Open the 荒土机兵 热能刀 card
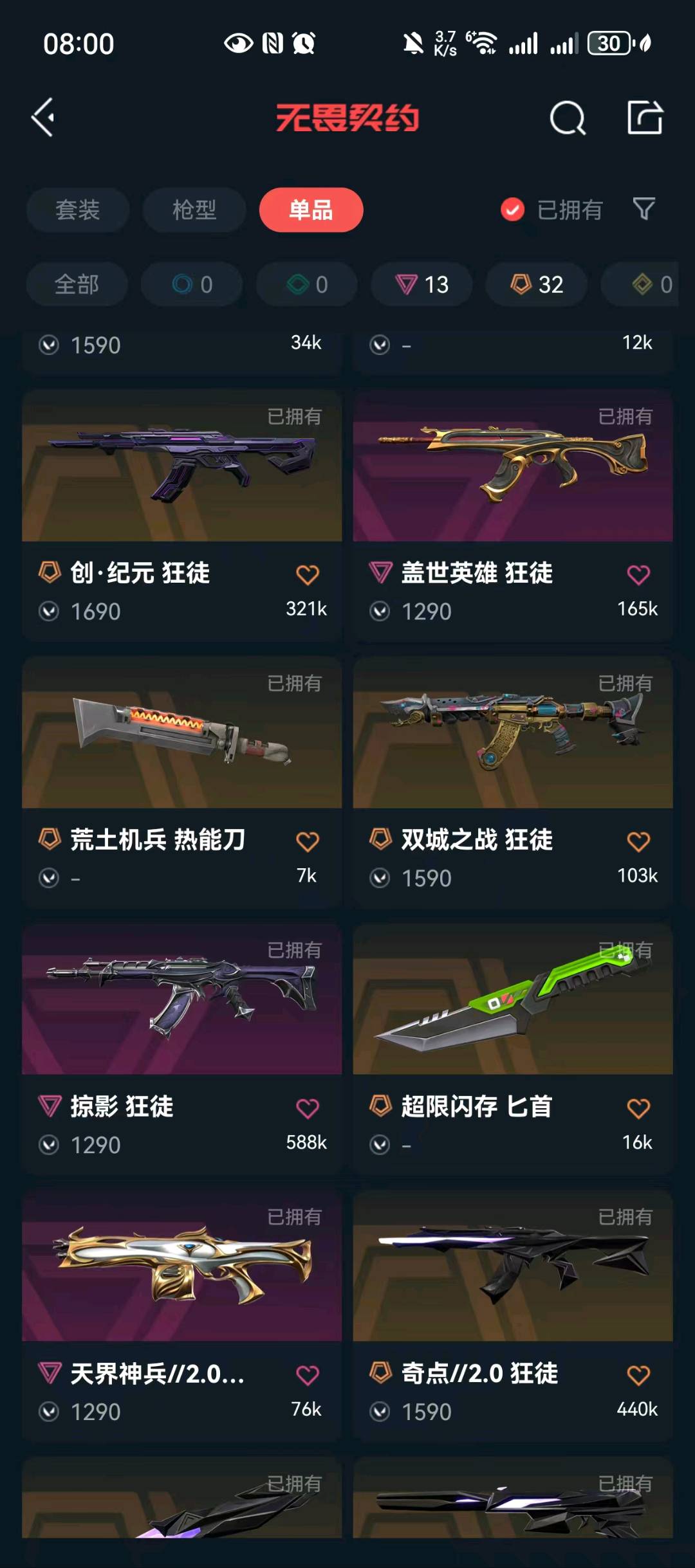 tap(181, 733)
